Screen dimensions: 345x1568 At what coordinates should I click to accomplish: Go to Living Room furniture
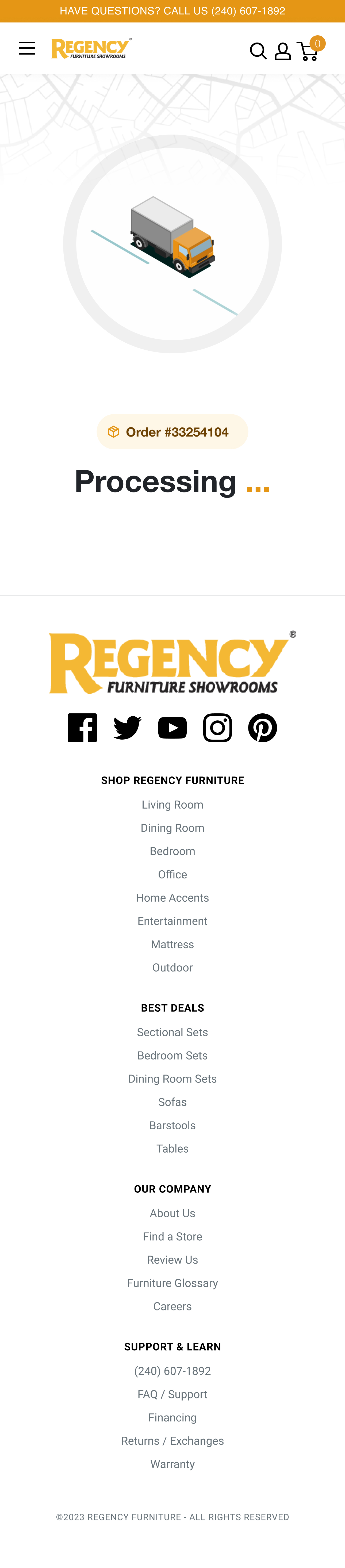click(172, 804)
